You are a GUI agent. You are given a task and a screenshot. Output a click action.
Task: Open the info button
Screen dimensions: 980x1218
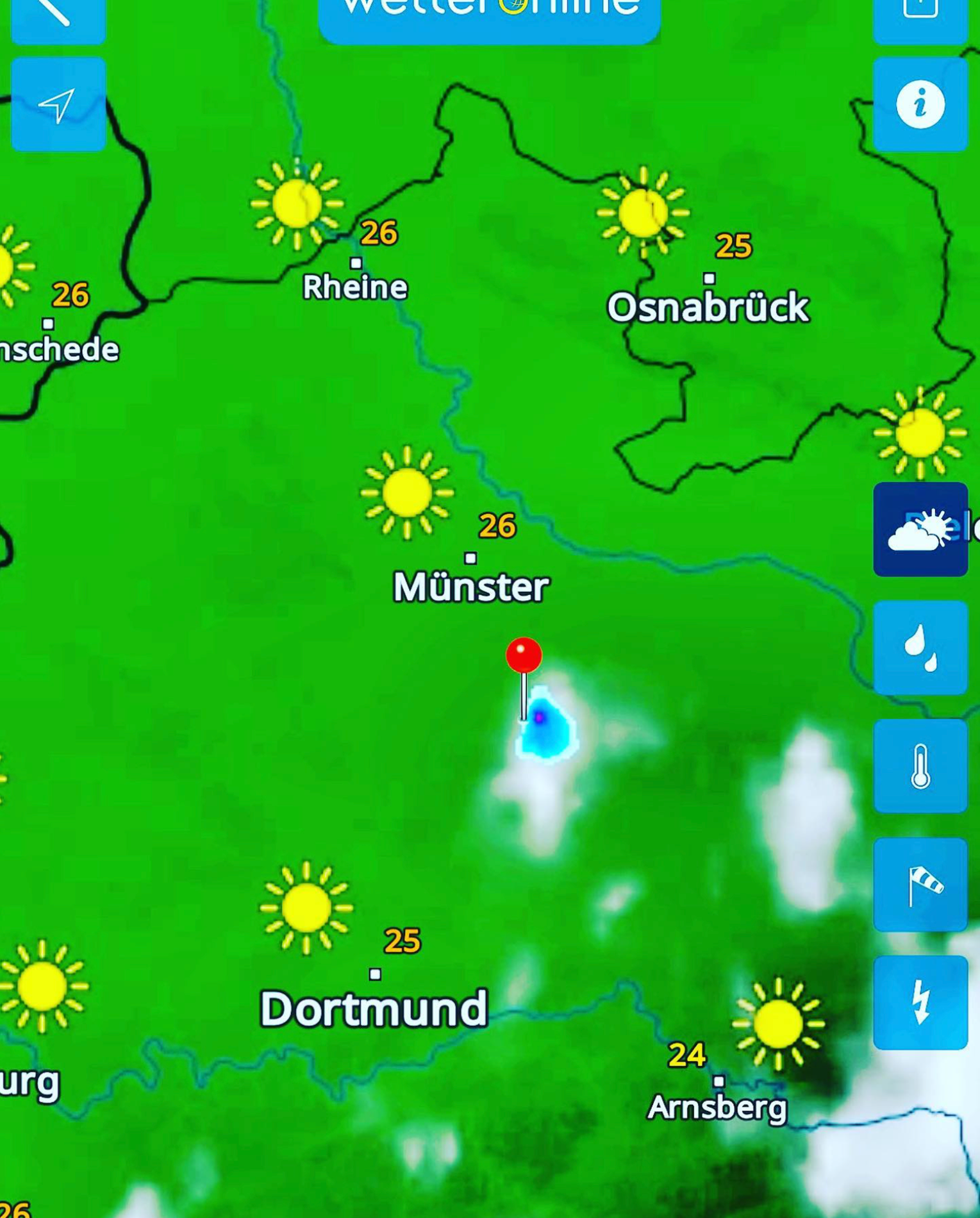tap(920, 104)
